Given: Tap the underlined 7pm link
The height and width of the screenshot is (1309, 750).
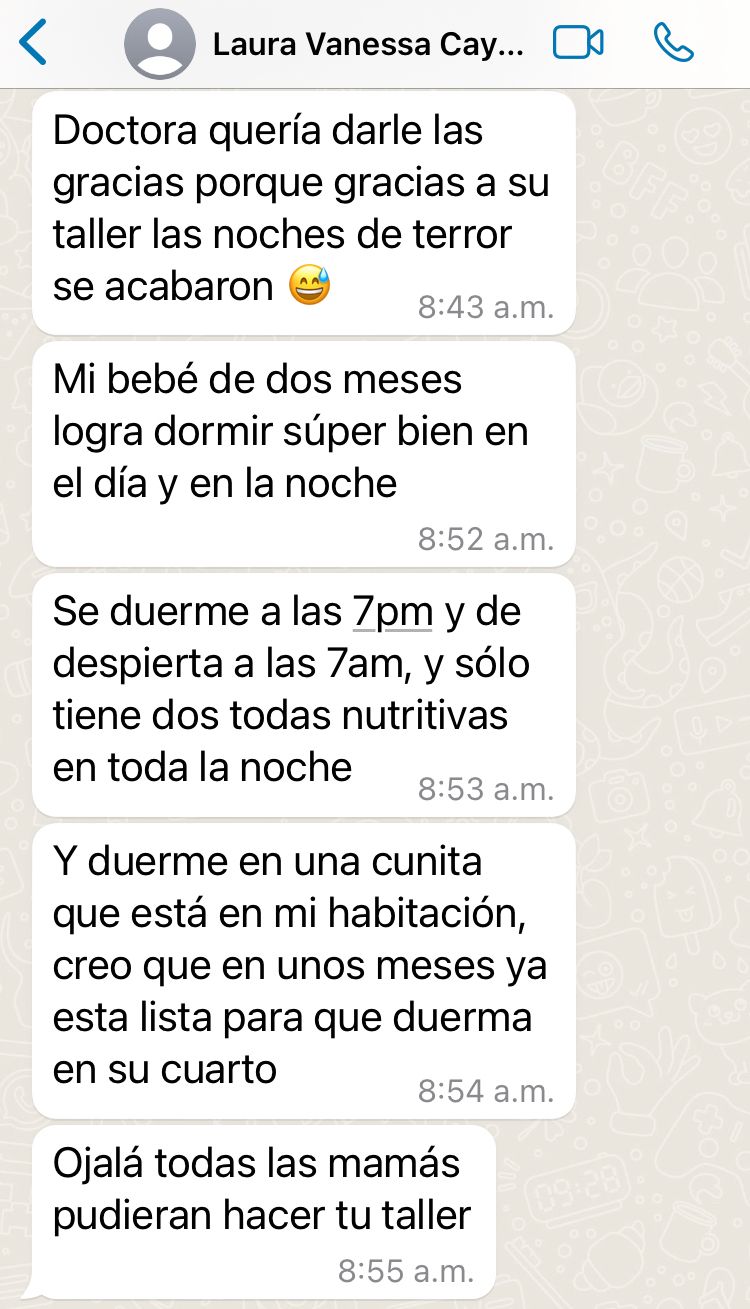Looking at the screenshot, I should click(393, 612).
